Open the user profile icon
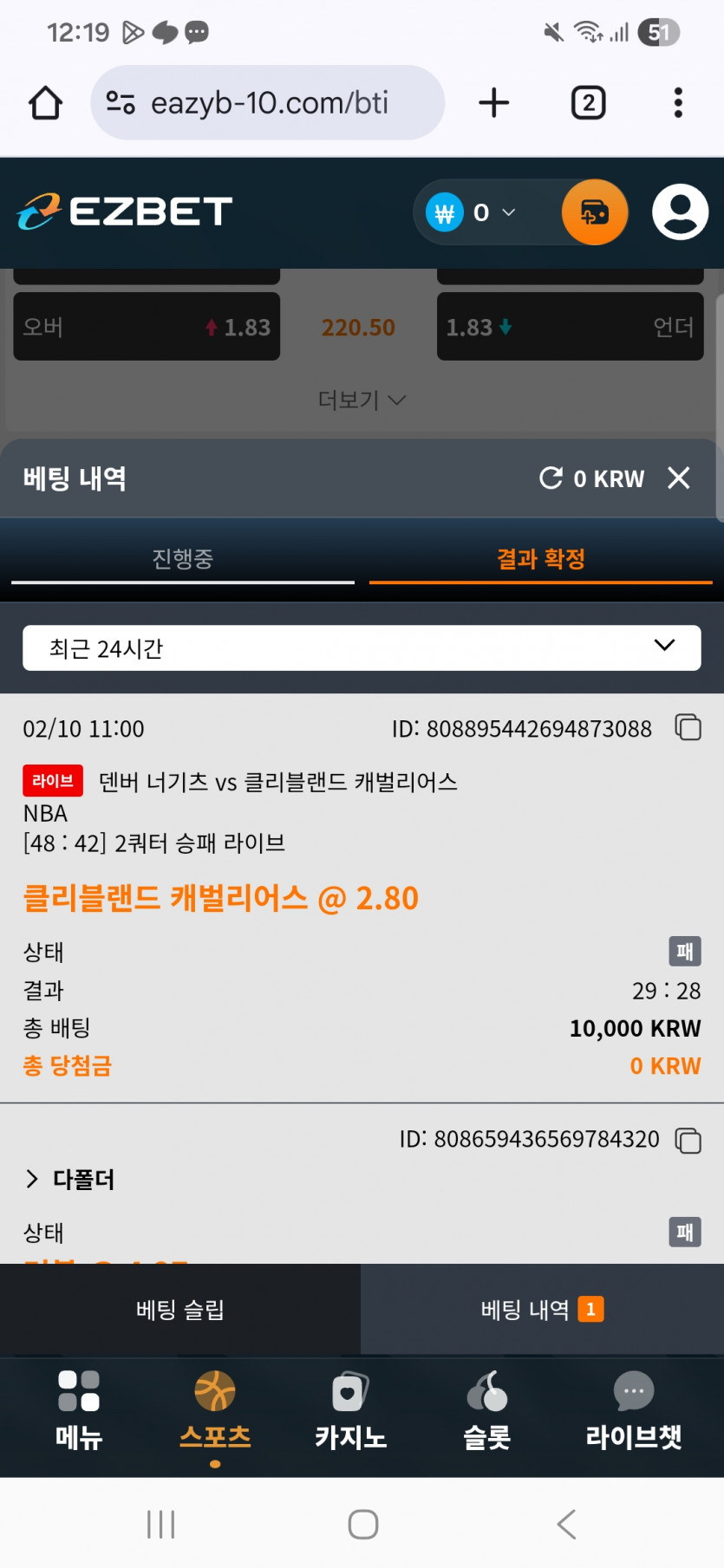 click(680, 212)
